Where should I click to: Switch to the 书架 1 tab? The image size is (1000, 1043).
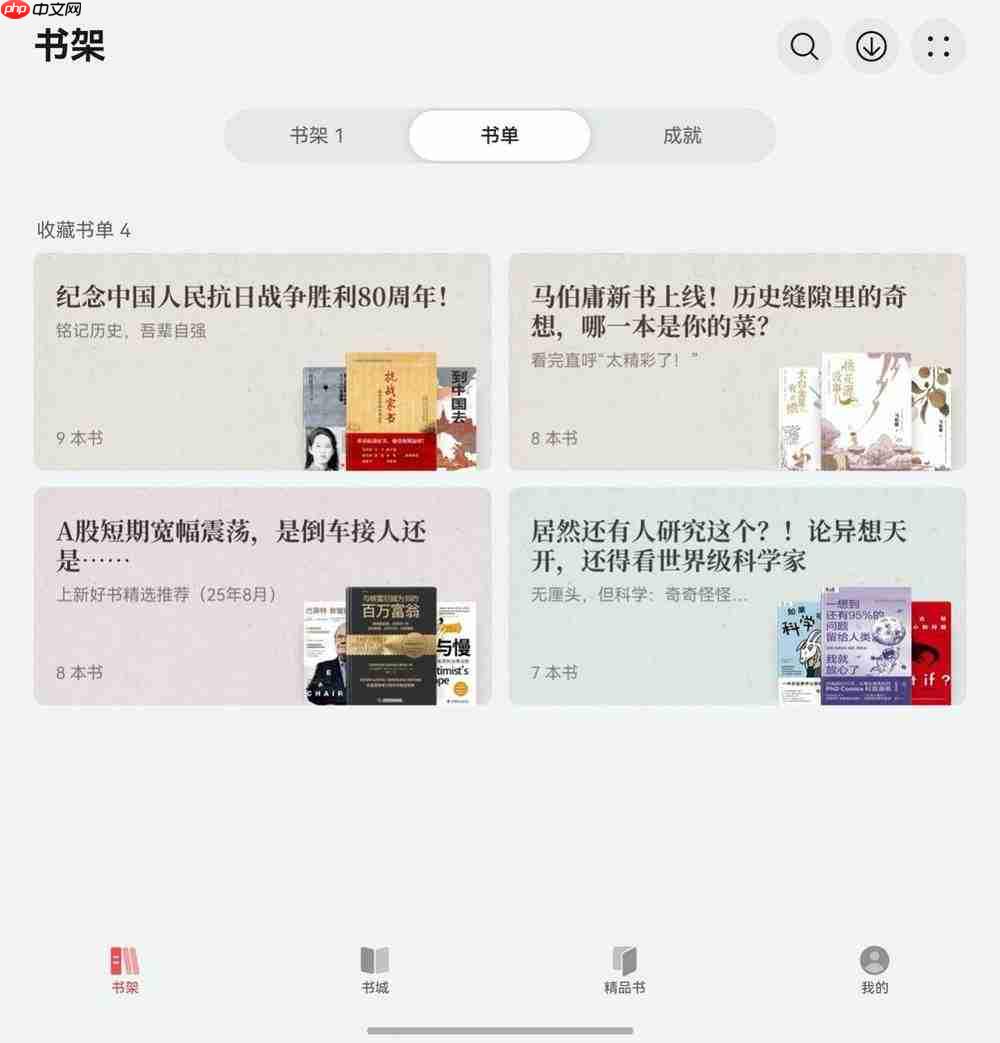320,135
